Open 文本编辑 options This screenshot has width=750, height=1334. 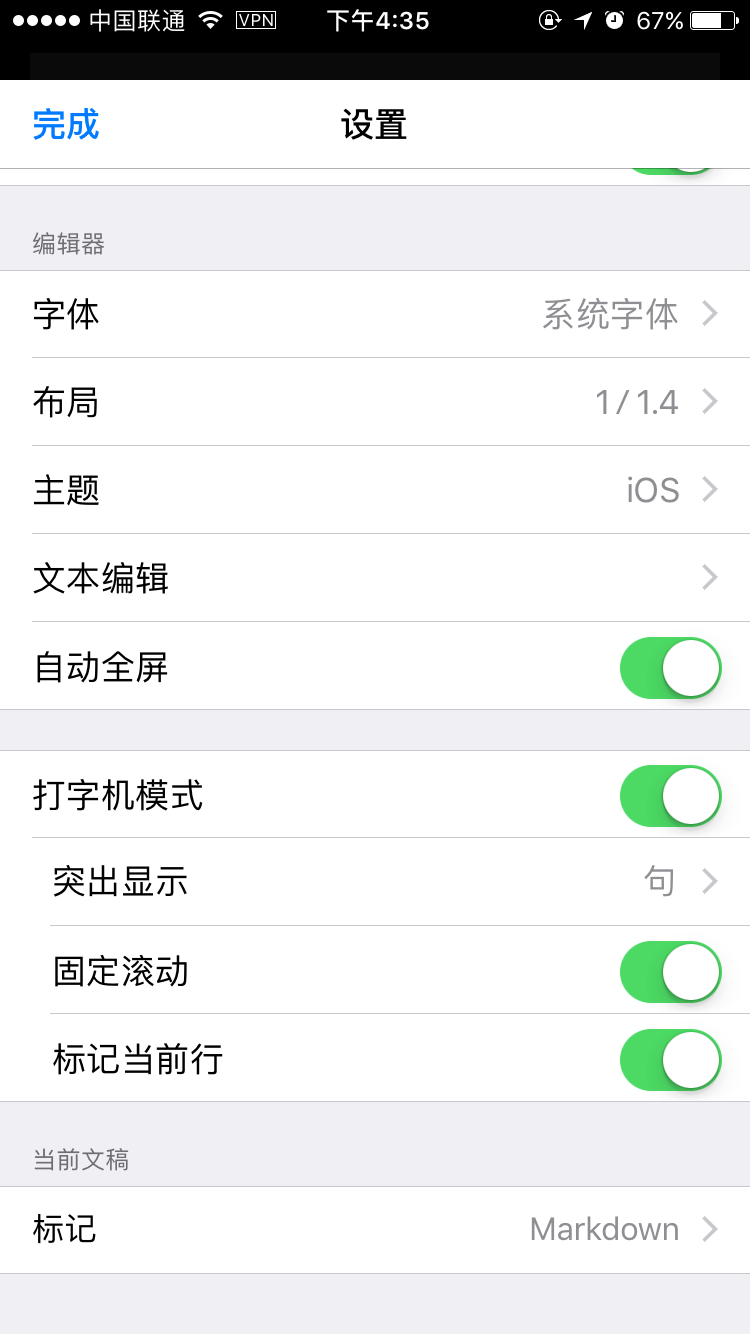[375, 578]
